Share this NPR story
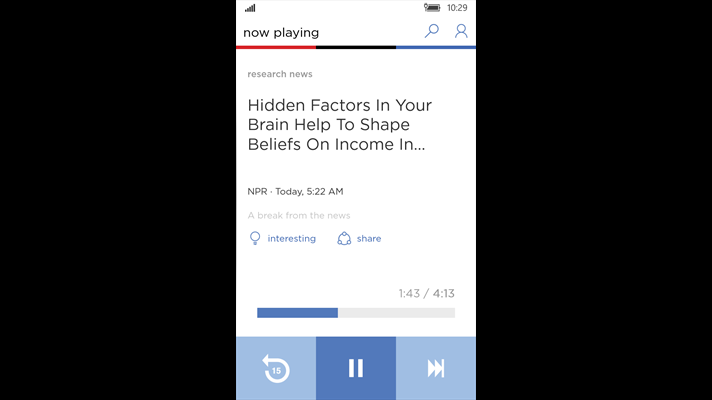 coord(359,239)
